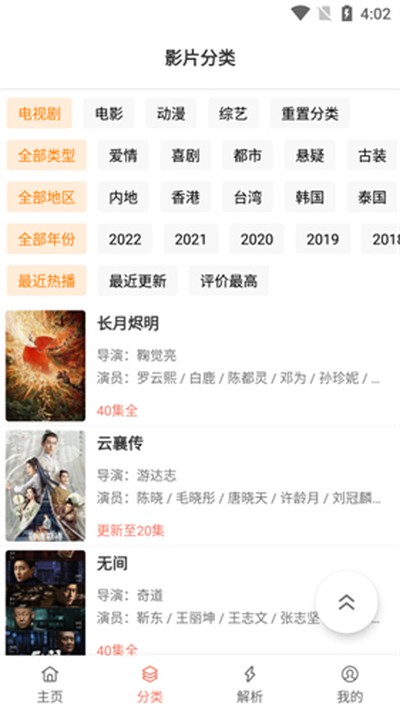Tap 重置分类 to reset filters
400x711 pixels.
click(x=310, y=113)
